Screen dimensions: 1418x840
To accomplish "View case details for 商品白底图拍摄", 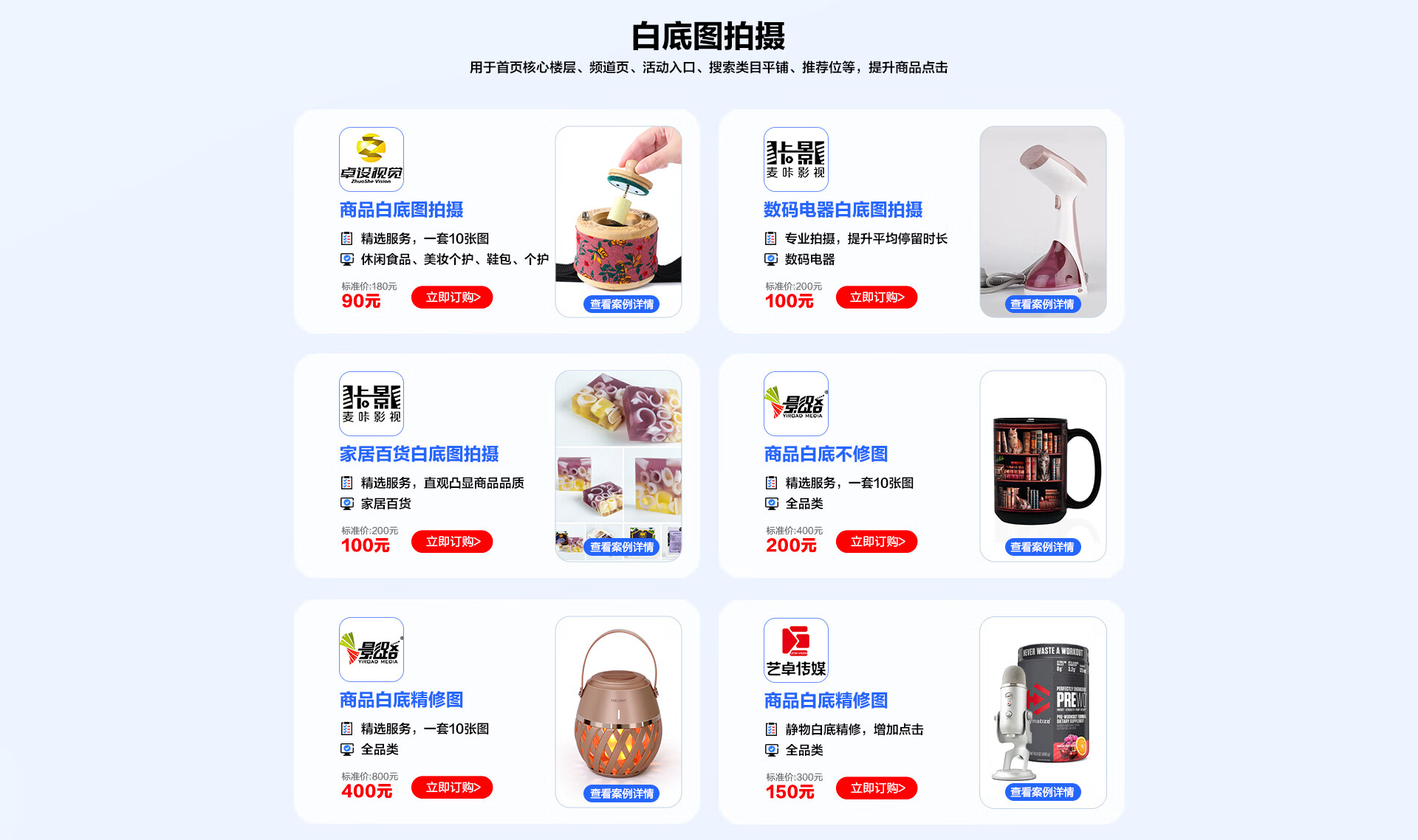I will tap(621, 304).
